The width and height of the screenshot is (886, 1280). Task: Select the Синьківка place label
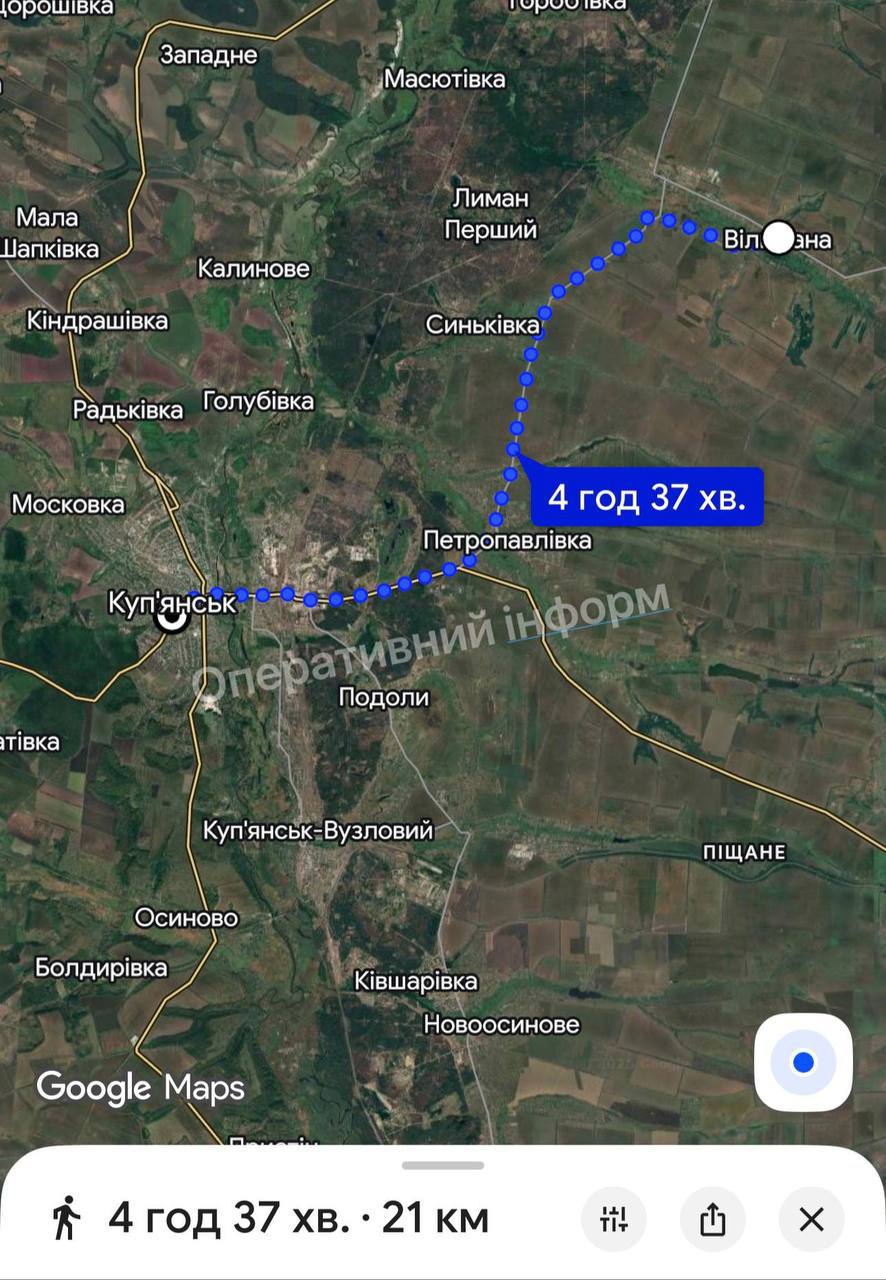click(x=484, y=325)
